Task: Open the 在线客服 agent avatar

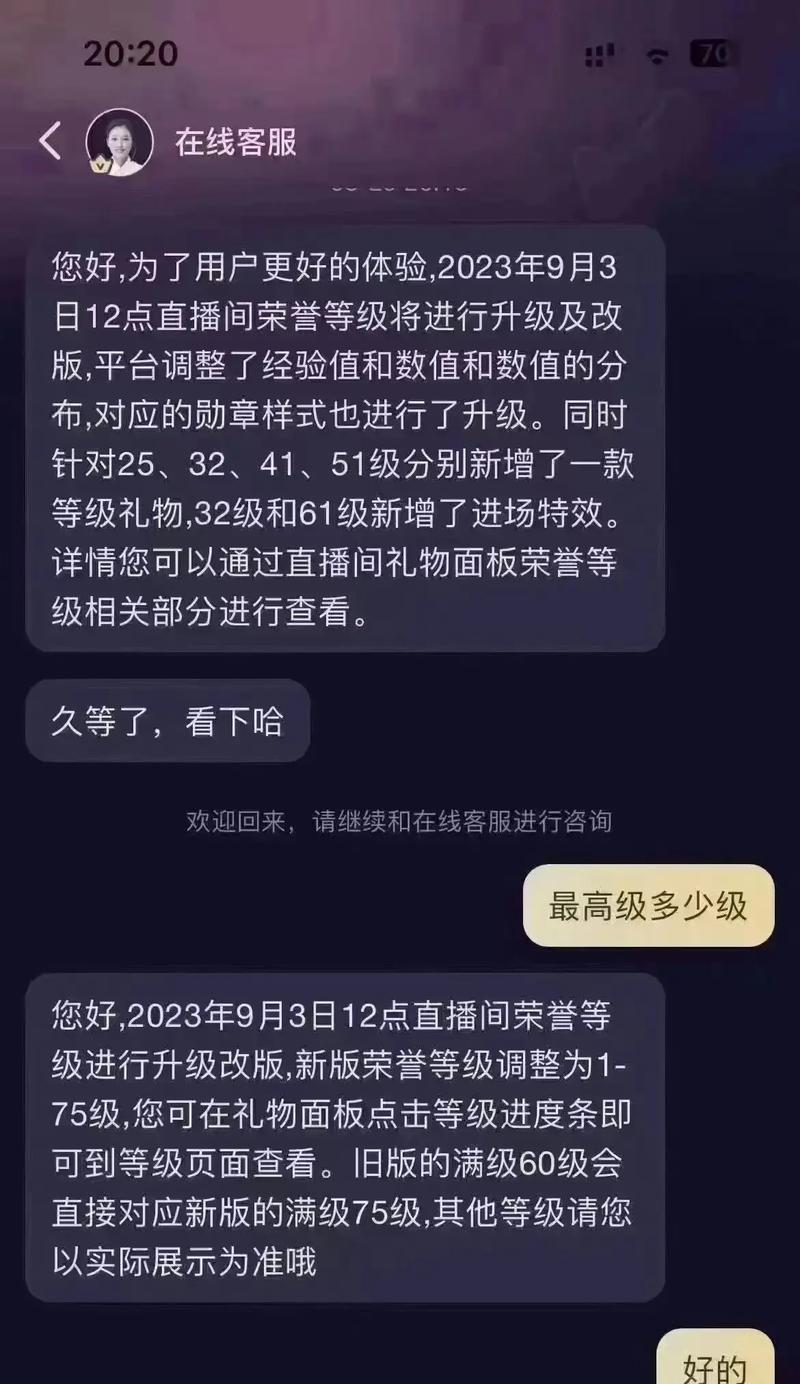Action: click(x=120, y=142)
